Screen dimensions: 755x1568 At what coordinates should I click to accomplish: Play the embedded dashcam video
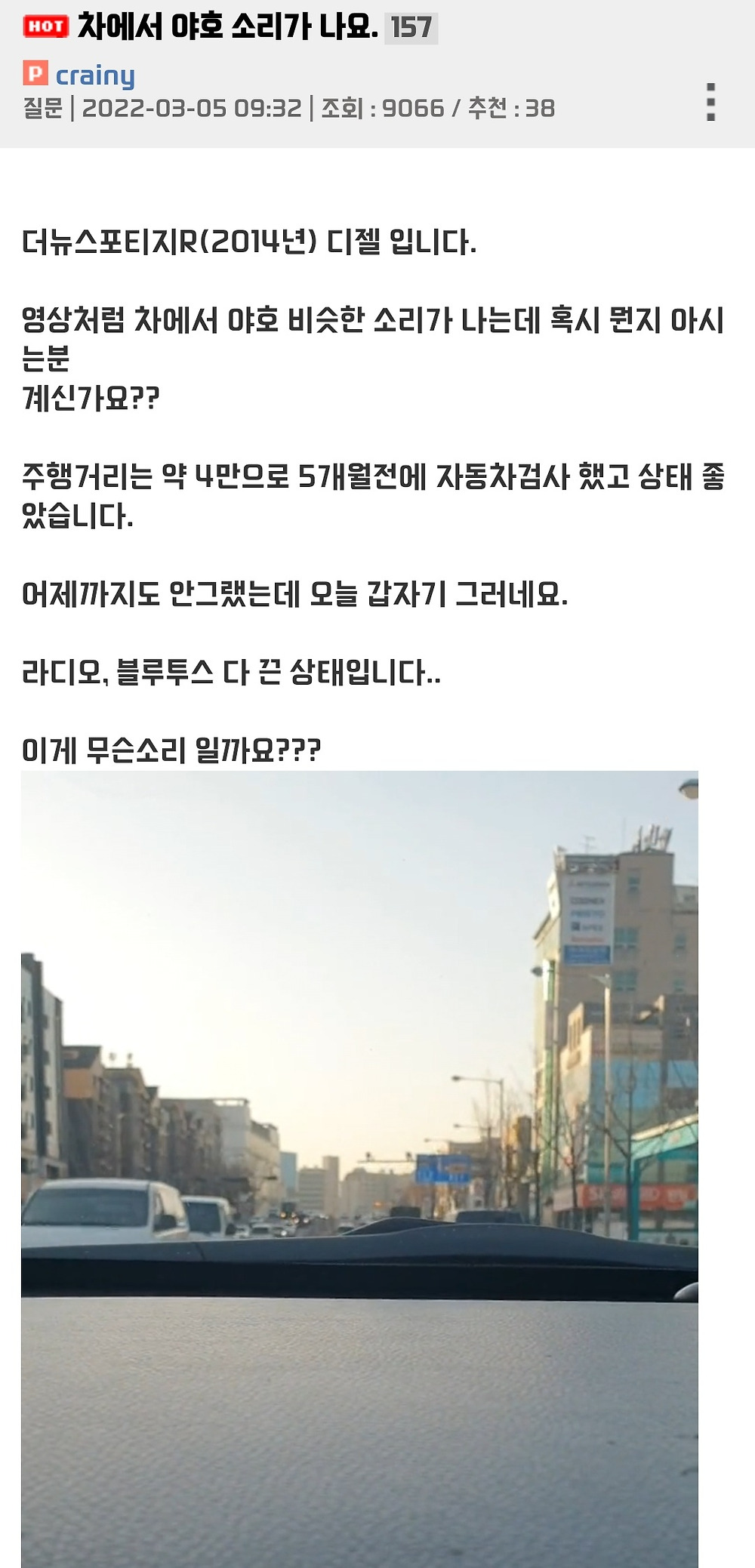pos(359,1169)
